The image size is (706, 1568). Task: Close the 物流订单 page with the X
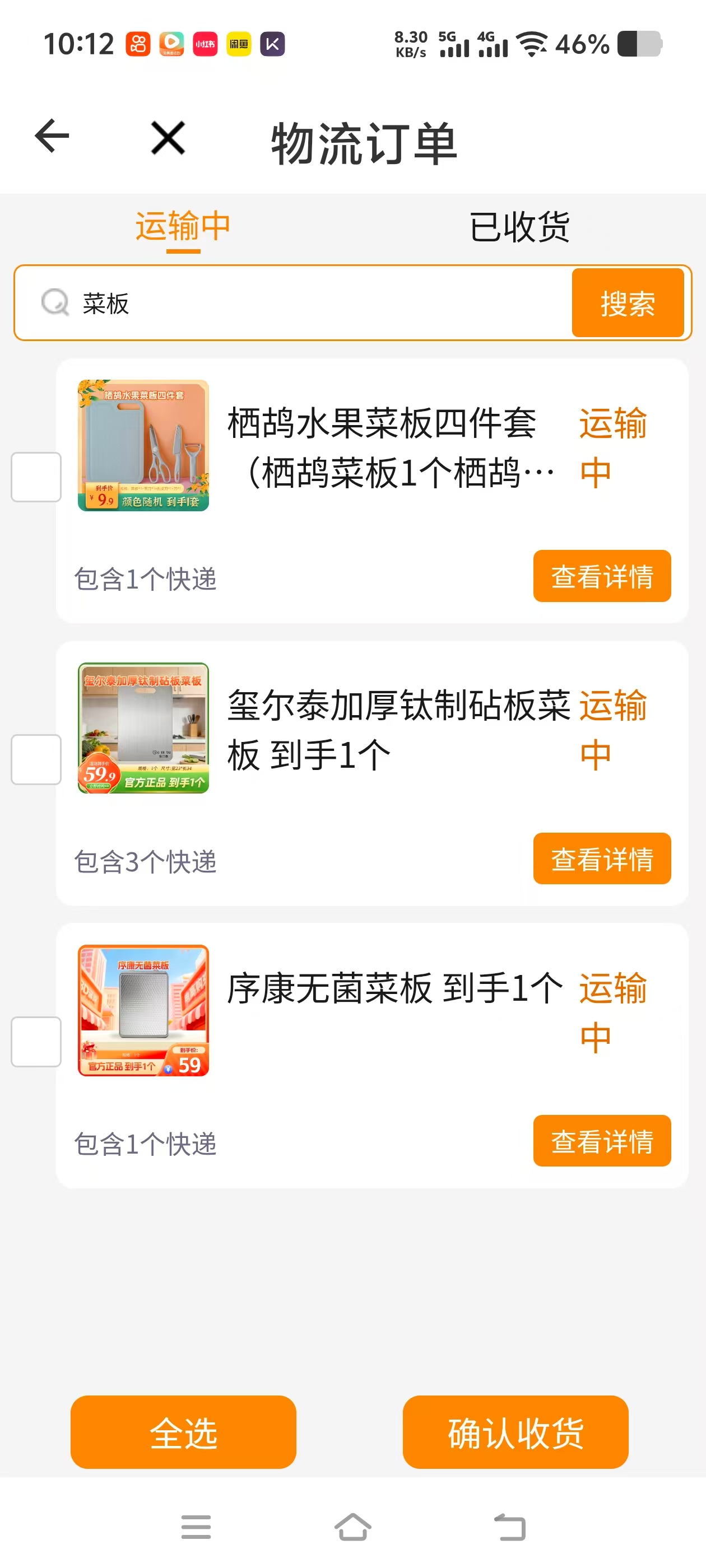tap(168, 138)
